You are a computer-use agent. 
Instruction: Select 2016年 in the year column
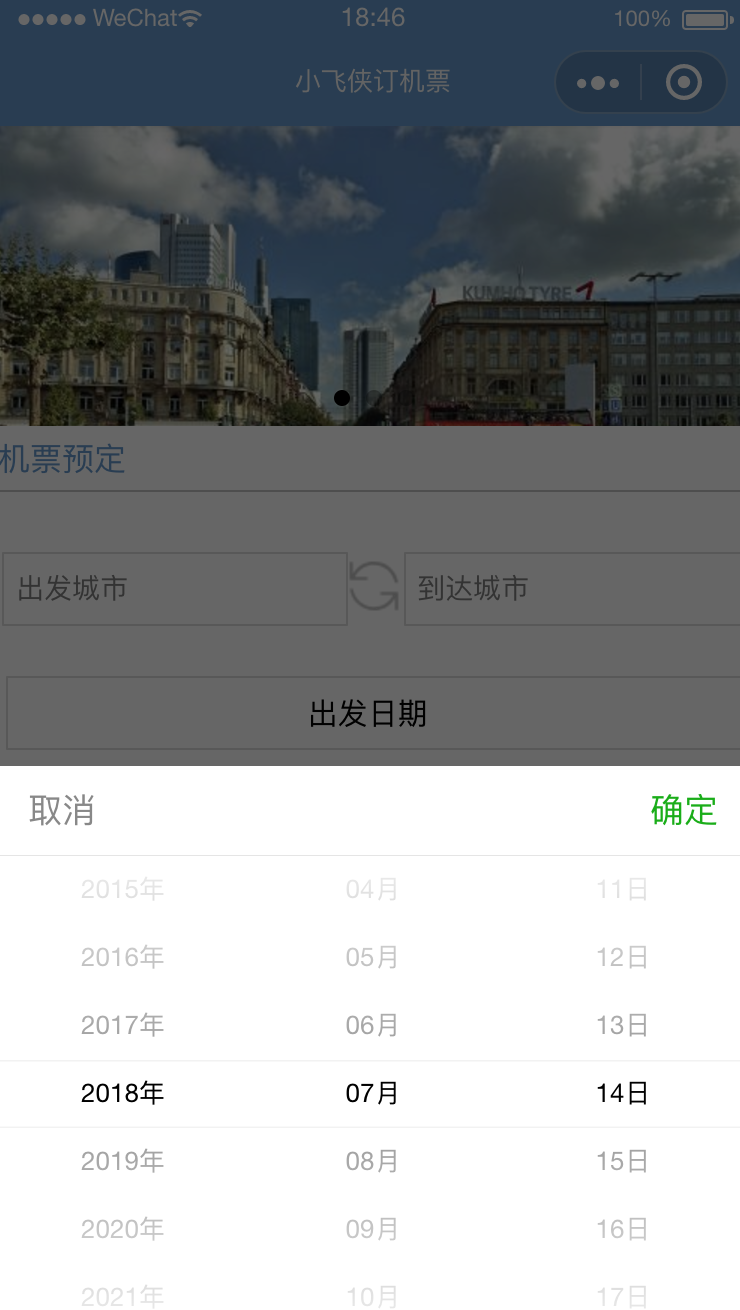point(122,957)
